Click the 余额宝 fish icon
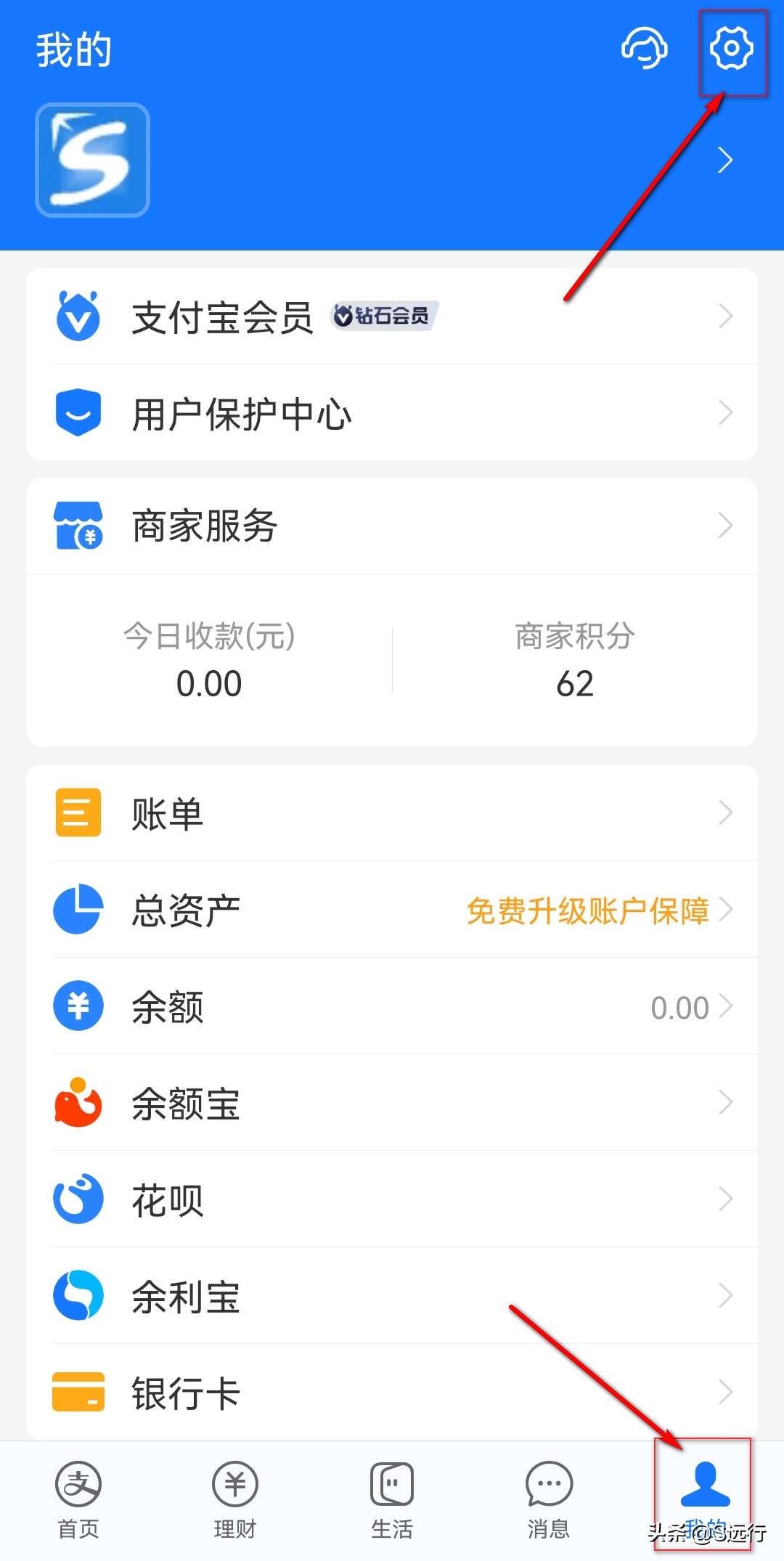This screenshot has width=784, height=1561. 76,1103
